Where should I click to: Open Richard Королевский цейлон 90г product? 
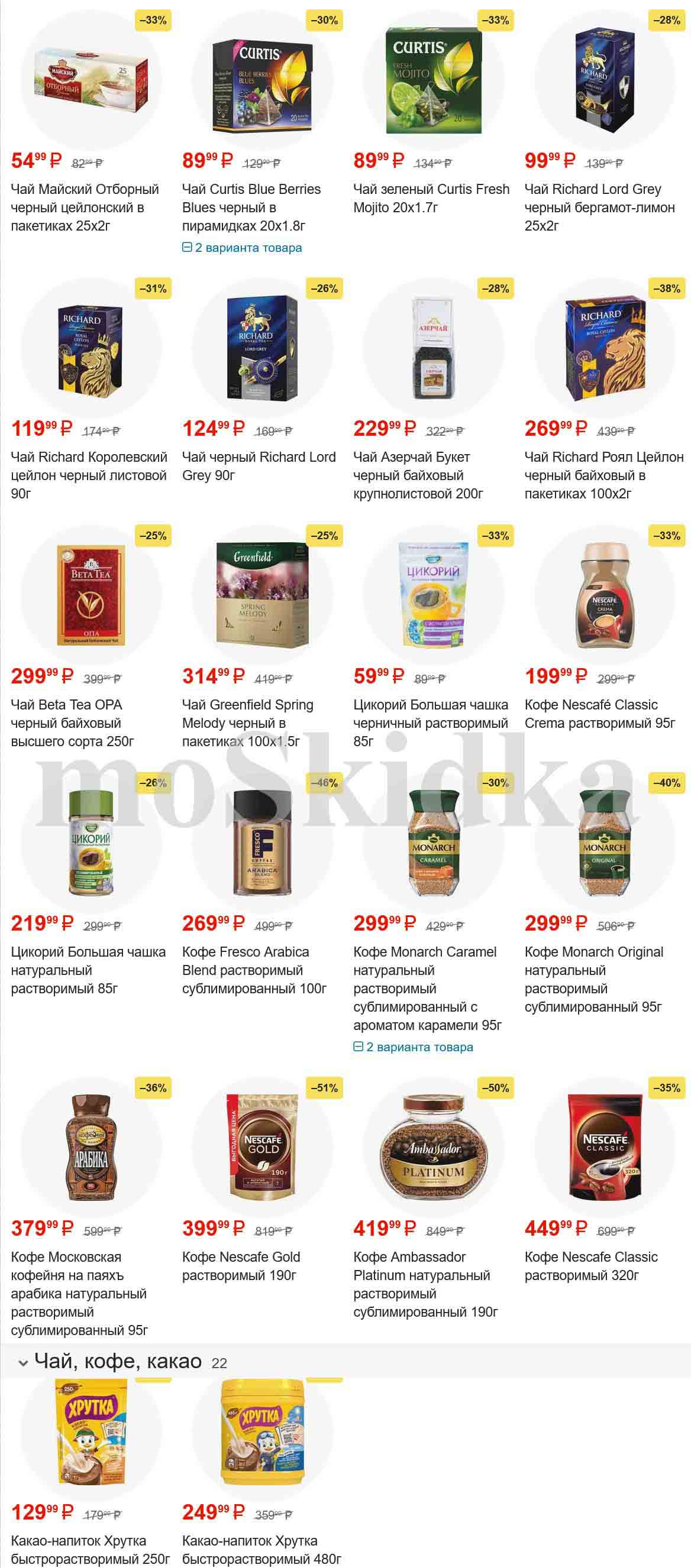point(88,475)
